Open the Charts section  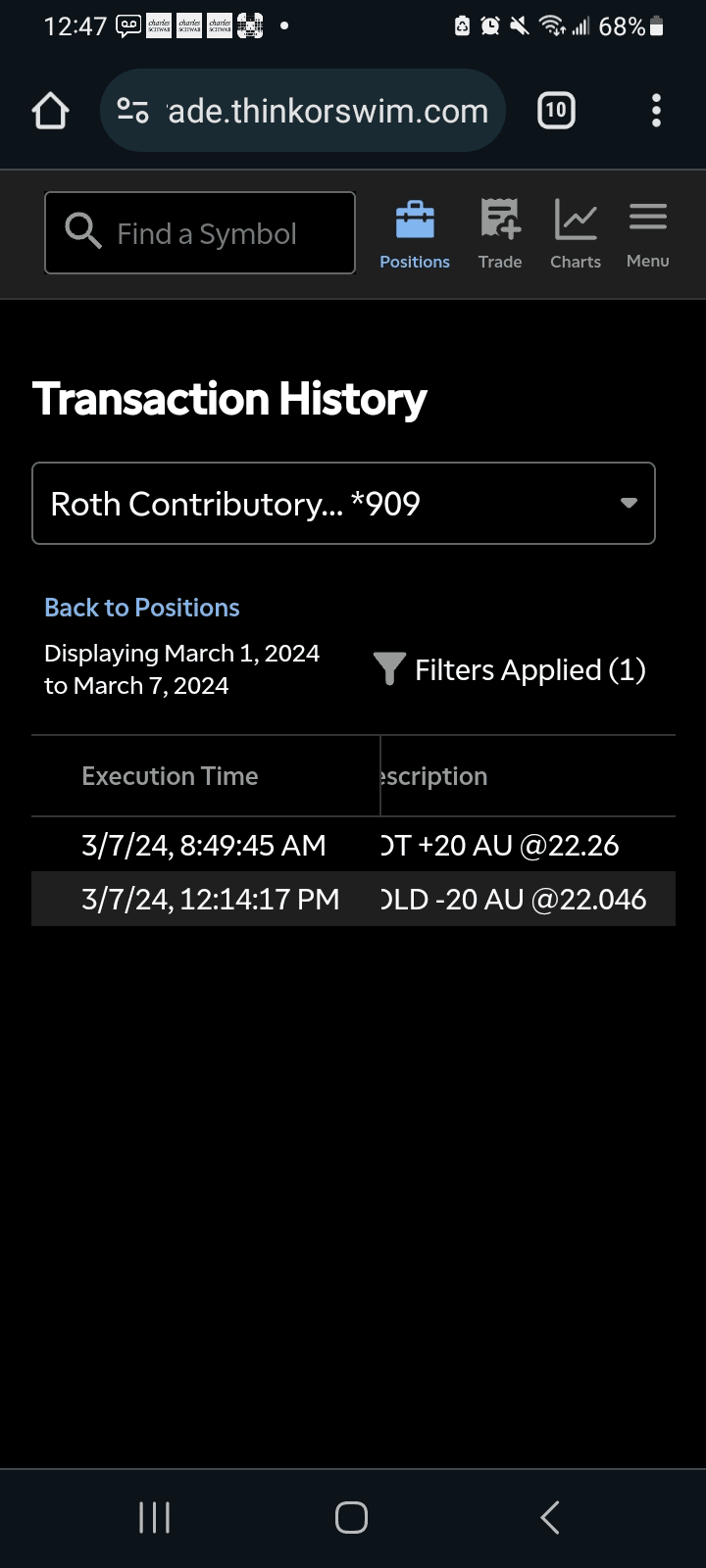(x=576, y=235)
